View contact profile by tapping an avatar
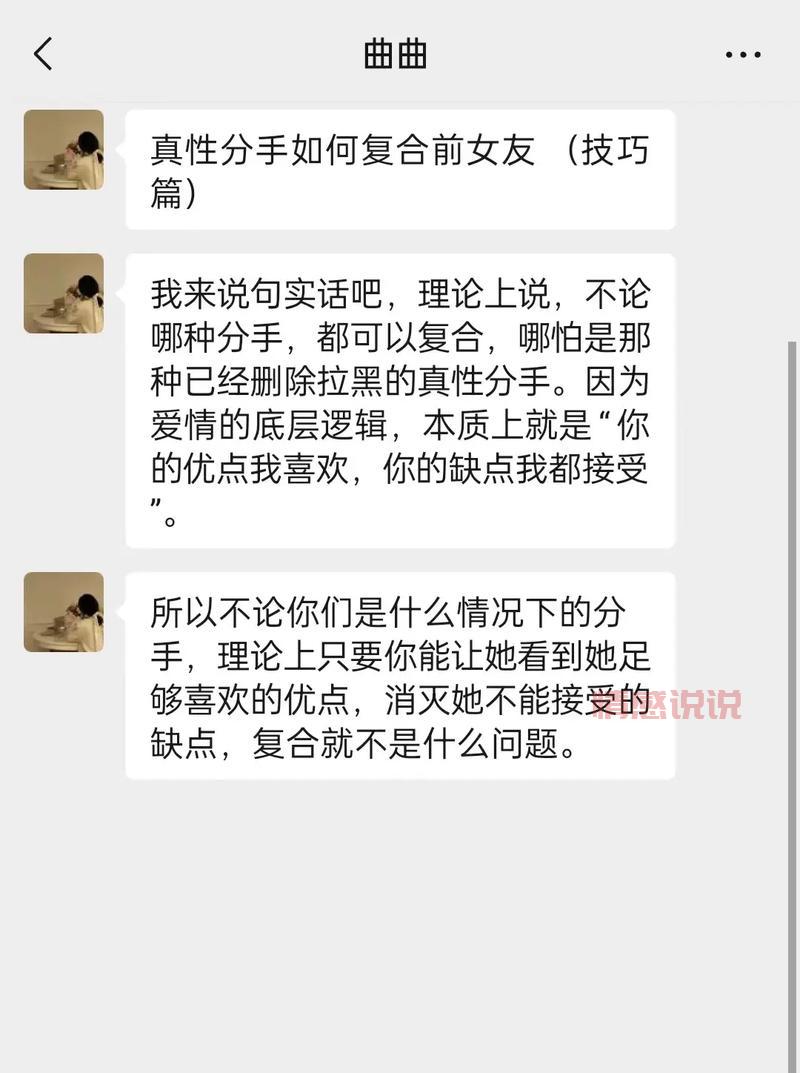 [x=63, y=148]
